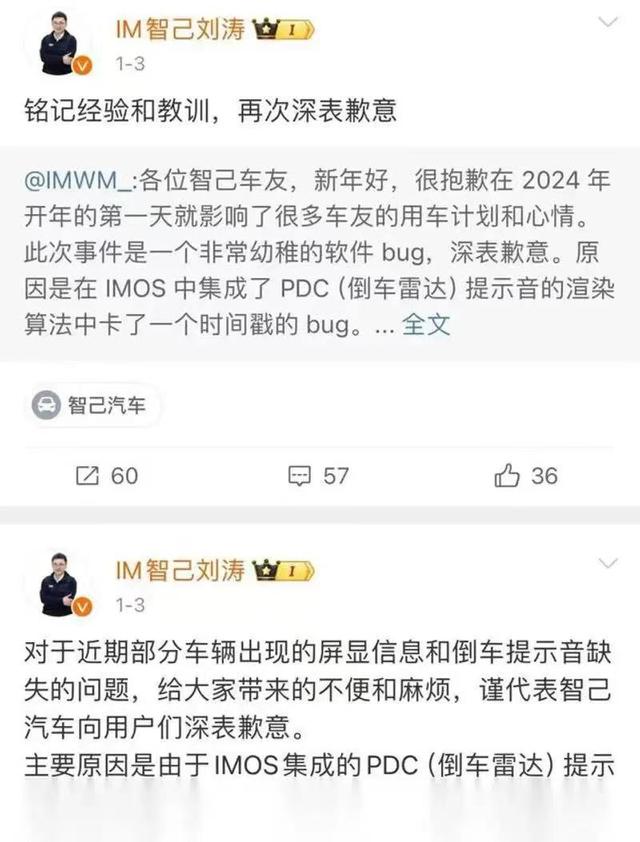This screenshot has height=842, width=640.
Task: Open the avatar on the 对于近期部分车辆 post
Action: 59,585
